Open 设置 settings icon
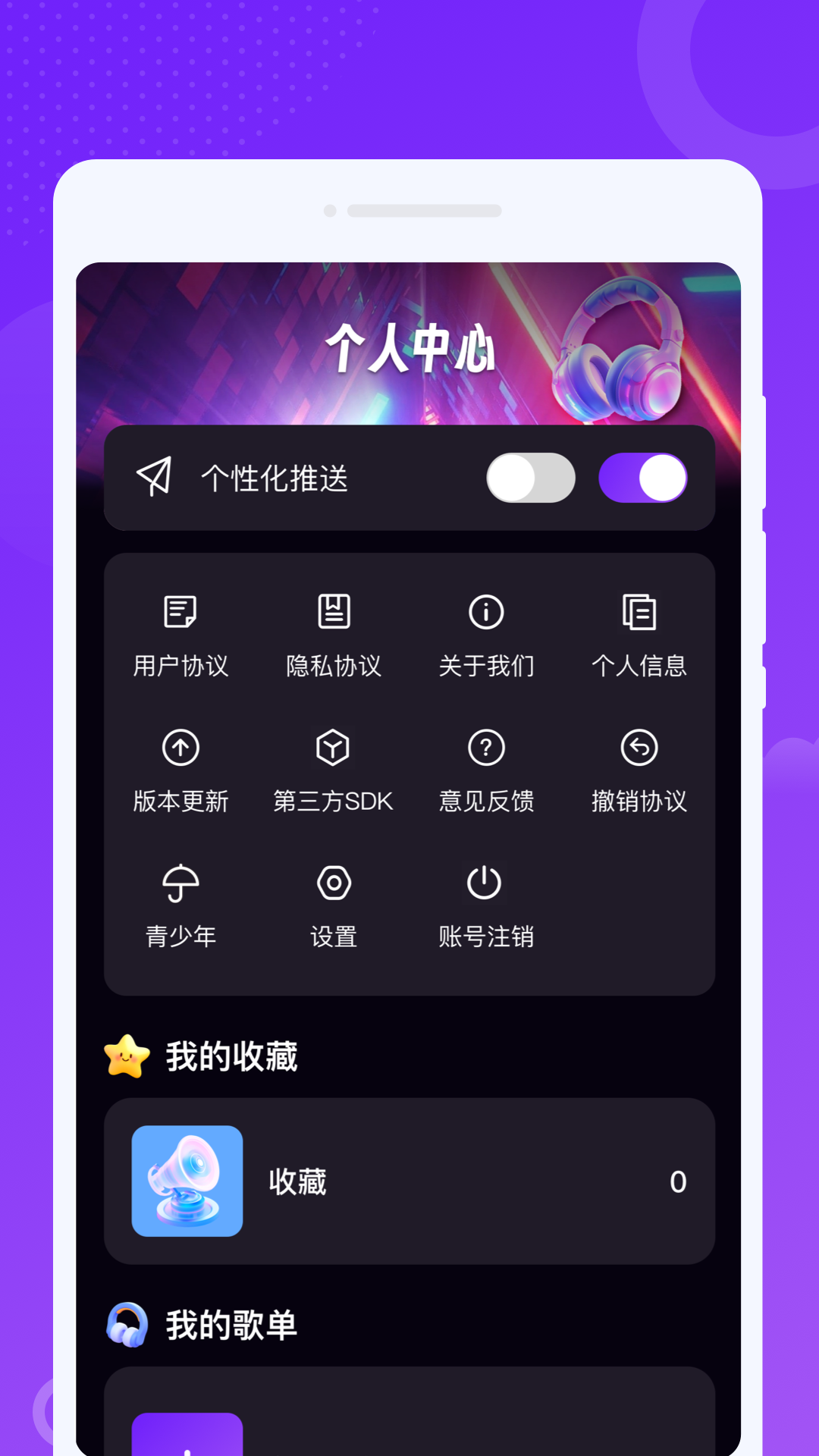The height and width of the screenshot is (1456, 819). (x=333, y=882)
